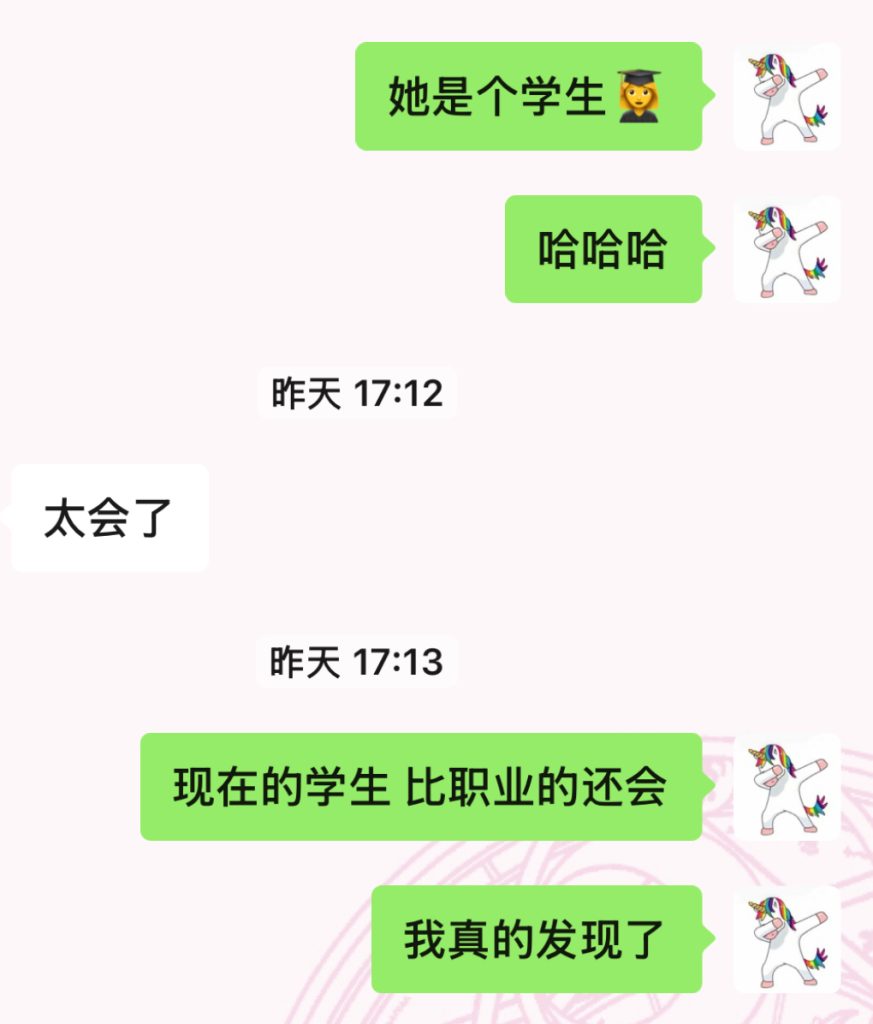The height and width of the screenshot is (1024, 873).
Task: Tap unicorn avatar next to 哈哈哈 message
Action: point(787,249)
